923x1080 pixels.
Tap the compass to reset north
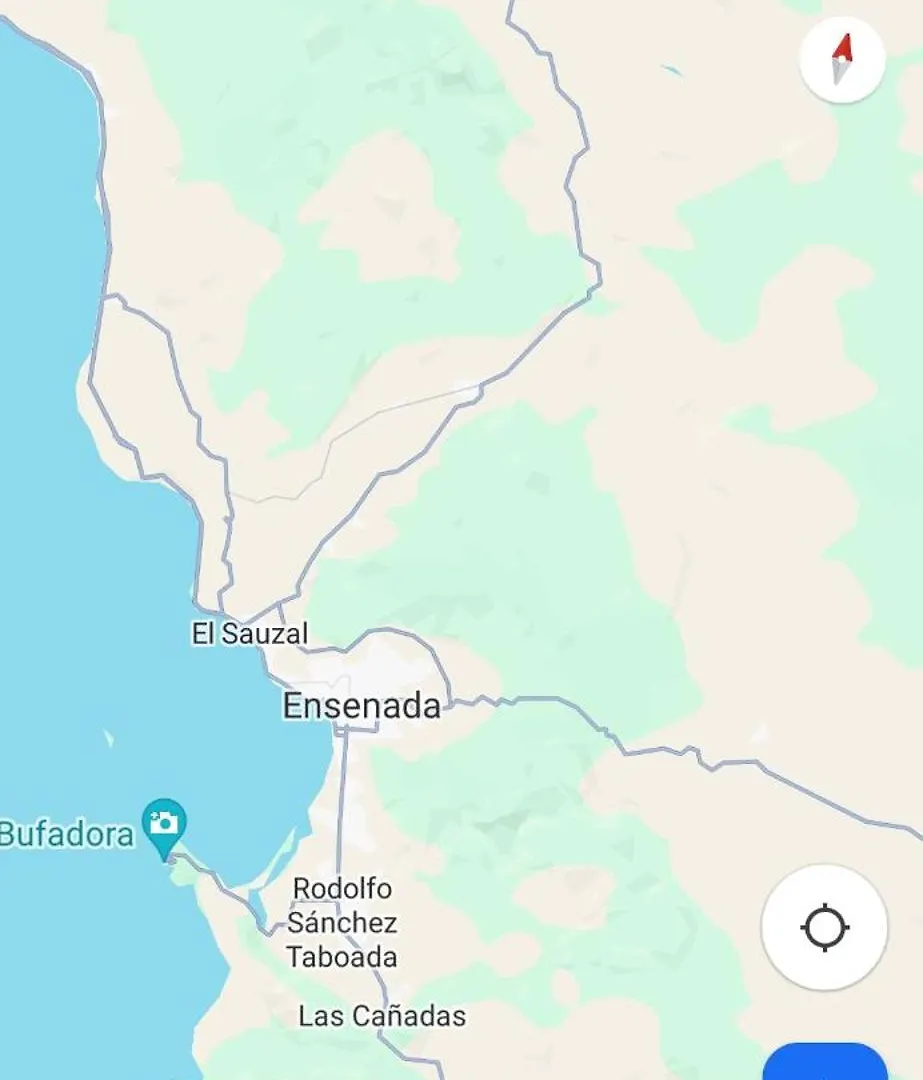[842, 59]
